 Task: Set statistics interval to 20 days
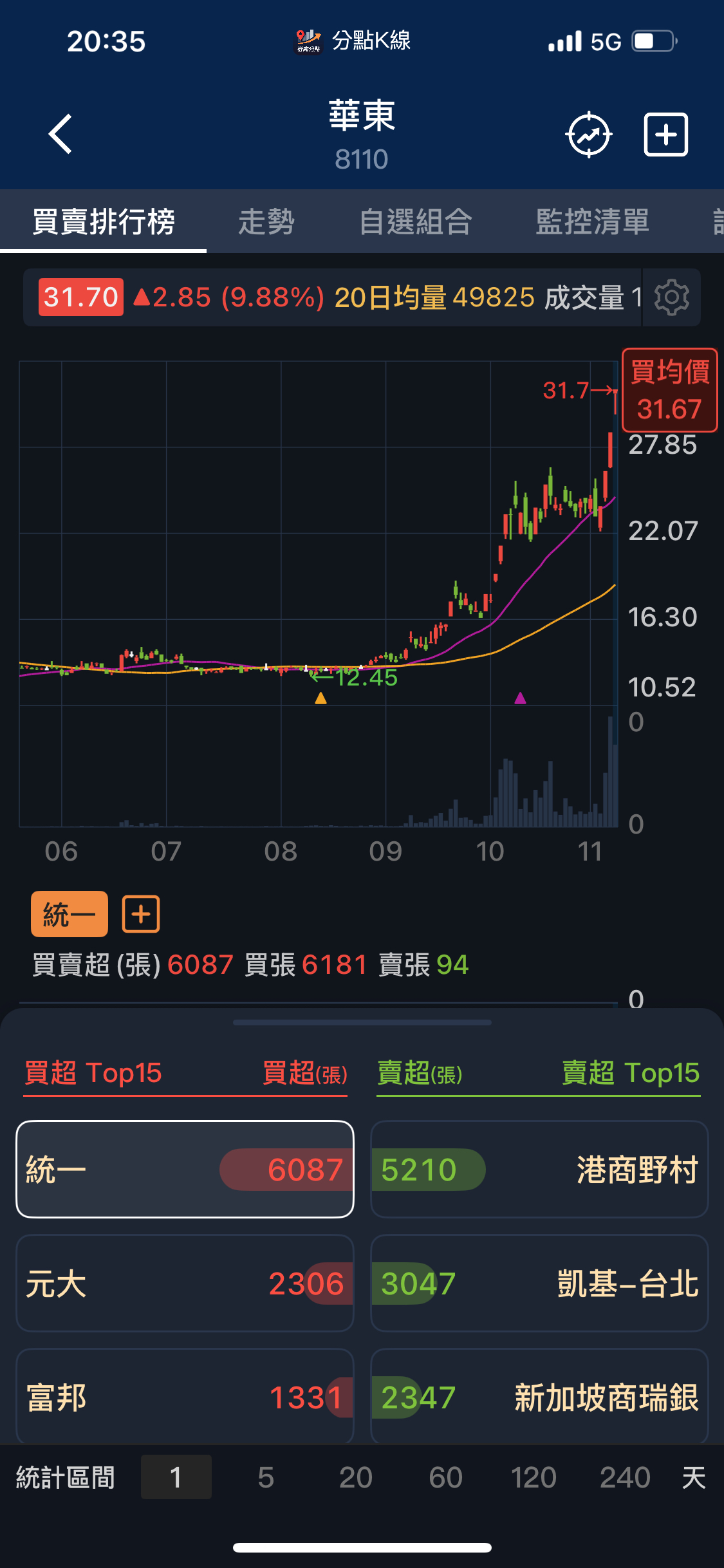(355, 1477)
